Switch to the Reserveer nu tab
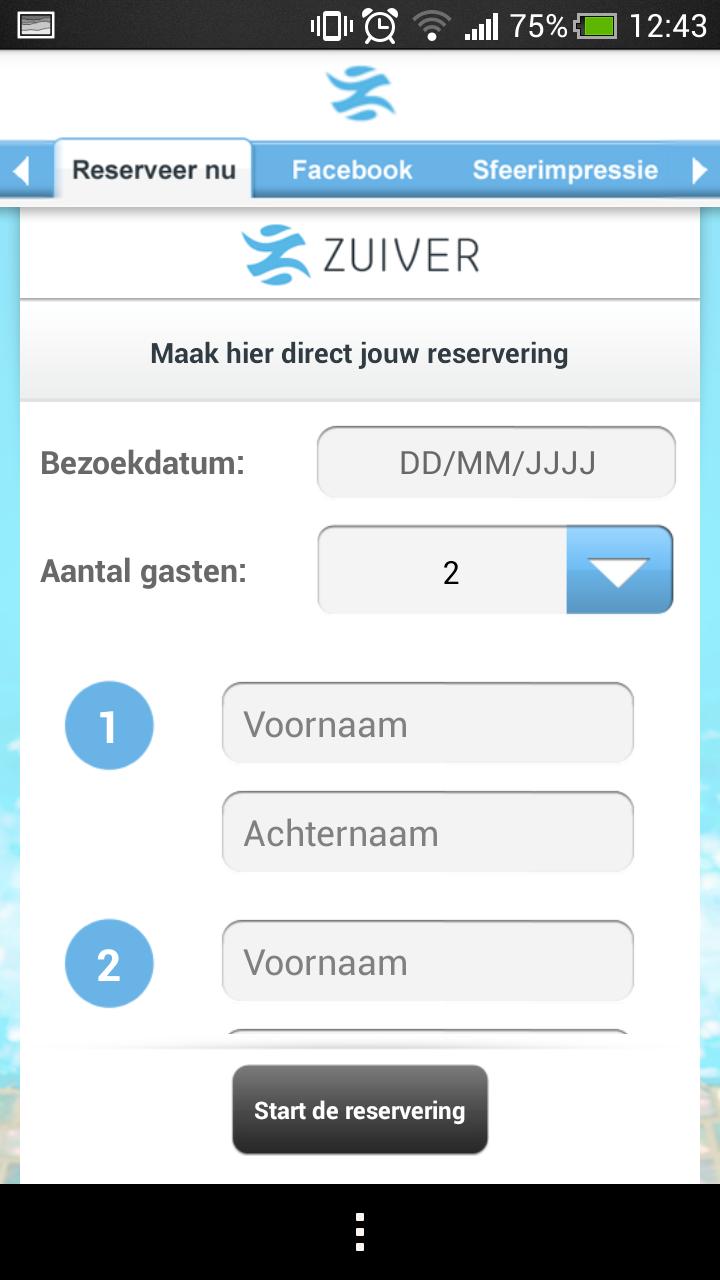The image size is (720, 1280). pyautogui.click(x=153, y=170)
